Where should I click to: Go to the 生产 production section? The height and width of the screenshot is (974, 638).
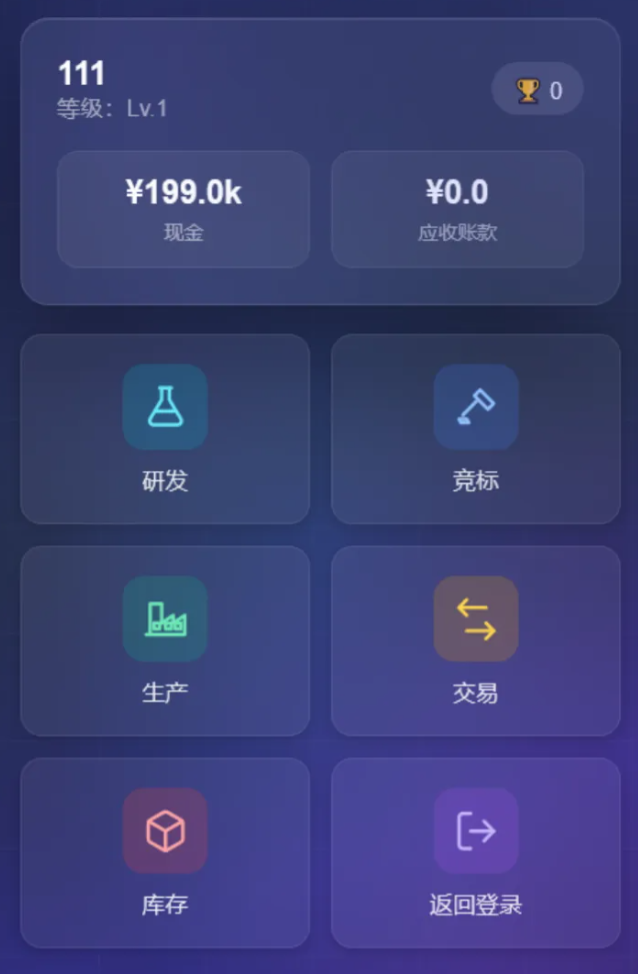point(165,640)
